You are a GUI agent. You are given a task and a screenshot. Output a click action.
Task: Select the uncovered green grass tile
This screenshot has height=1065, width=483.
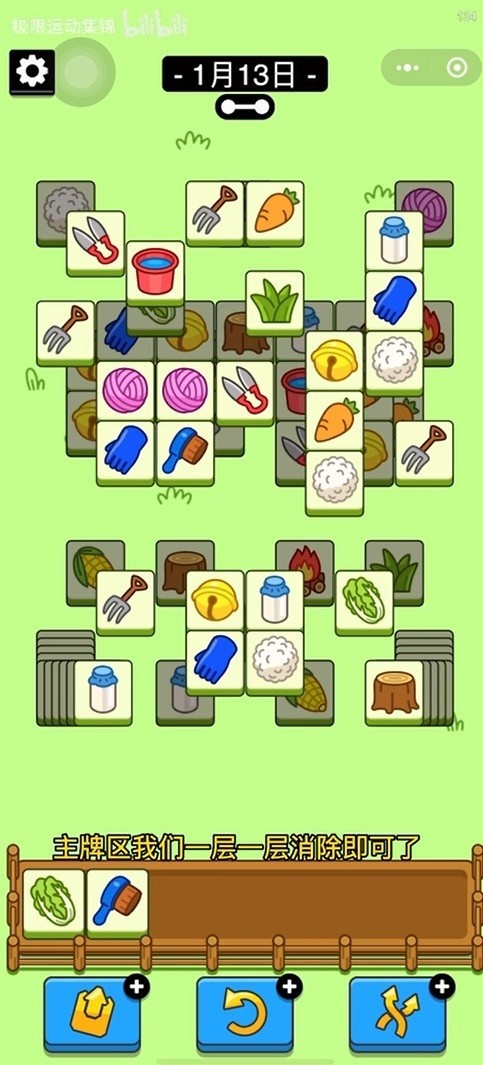pyautogui.click(x=274, y=303)
